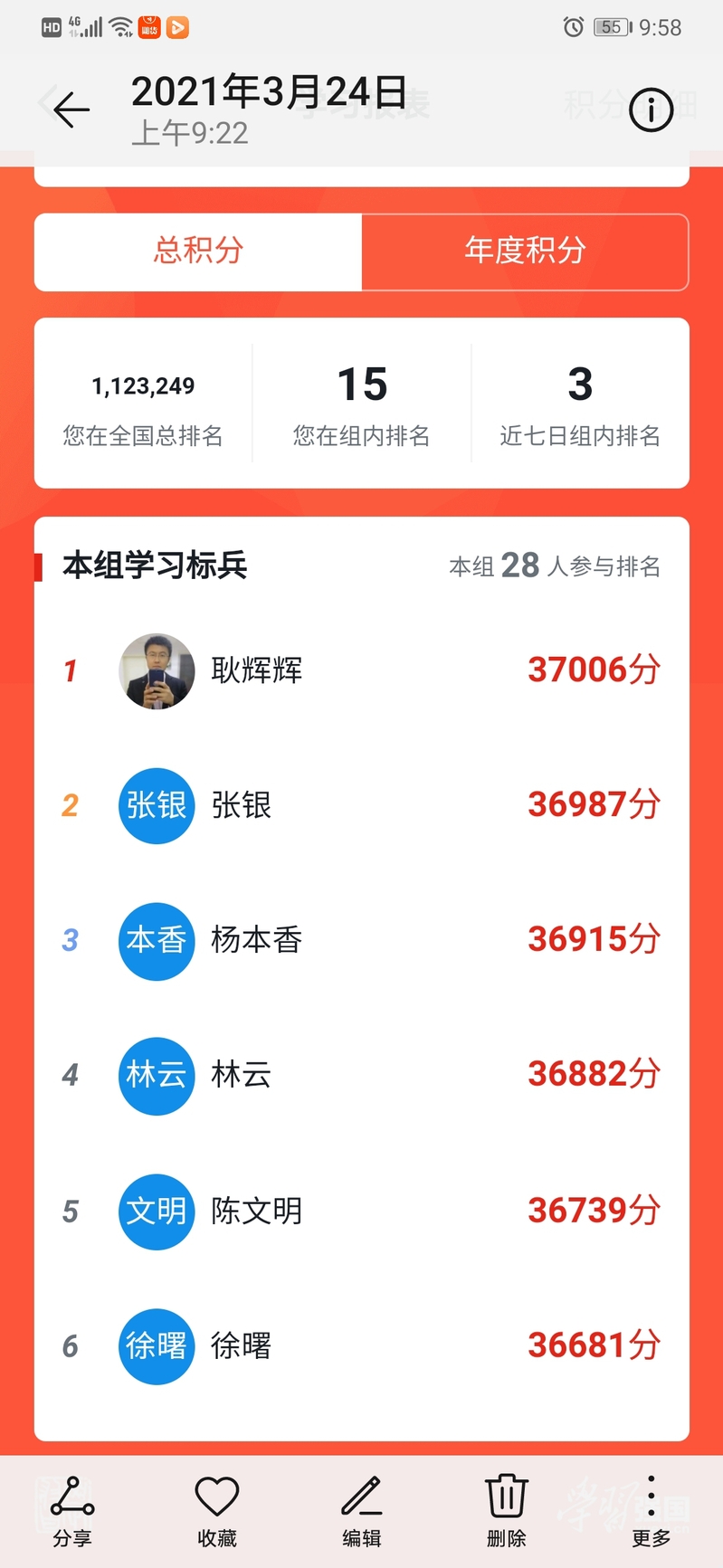Go back from the photo viewer

(71, 110)
